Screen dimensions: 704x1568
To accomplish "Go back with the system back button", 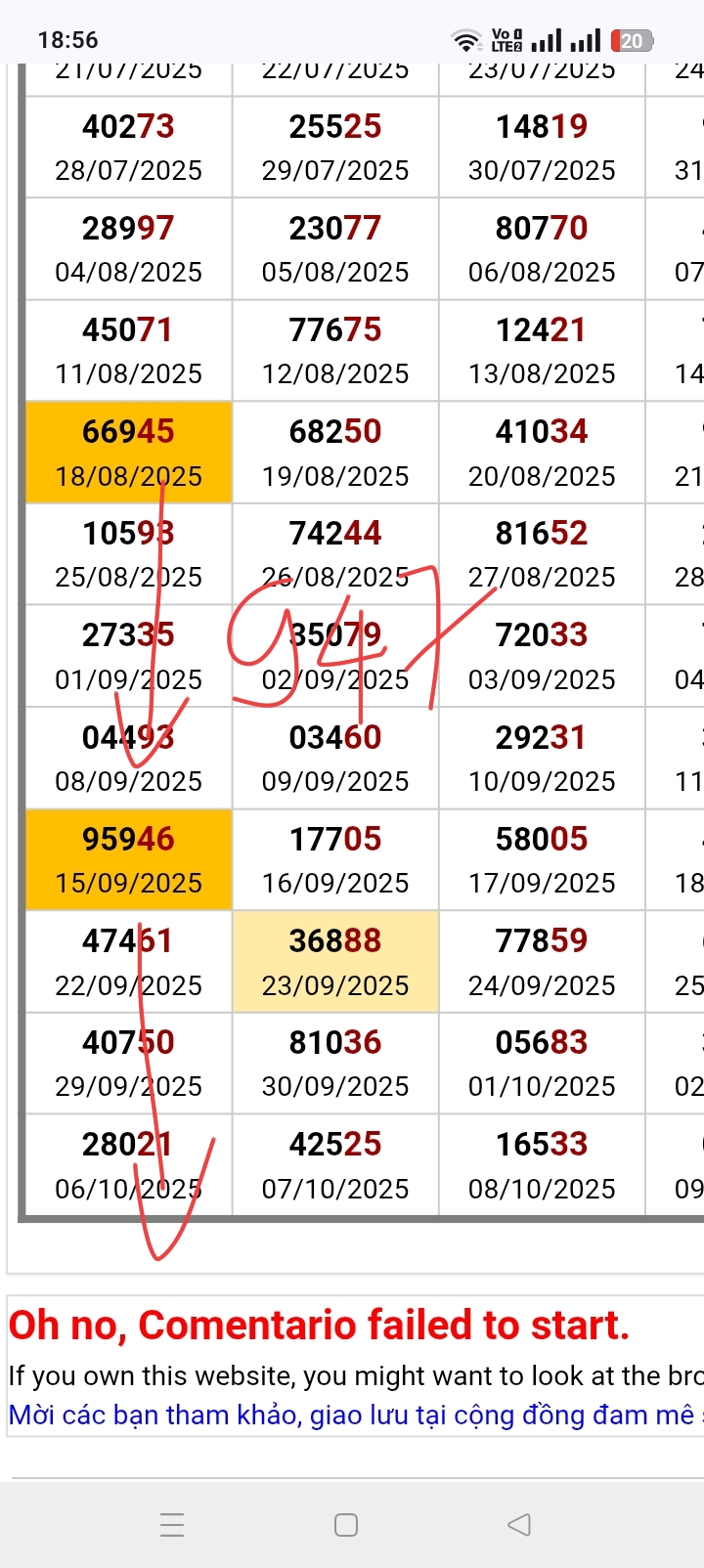I will [519, 1524].
